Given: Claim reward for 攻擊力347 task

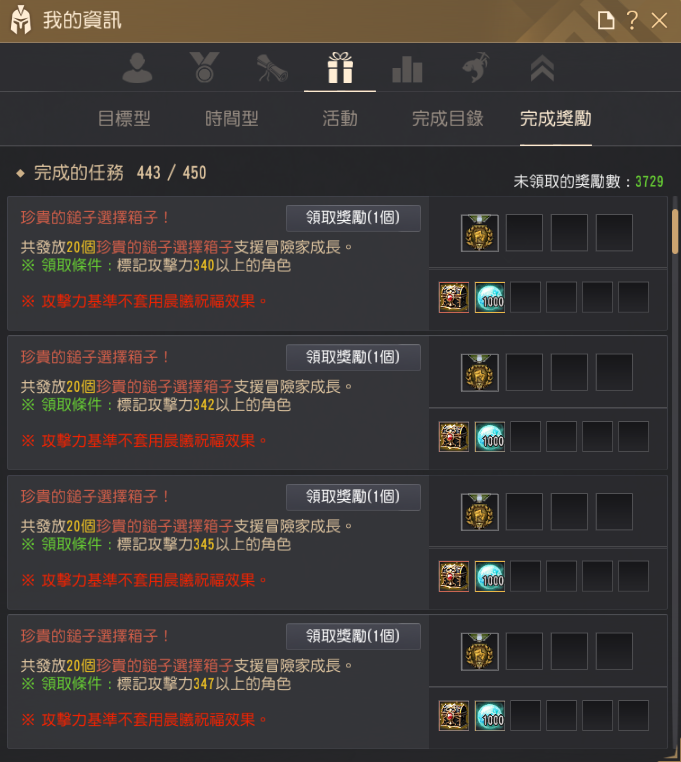Looking at the screenshot, I should click(353, 636).
